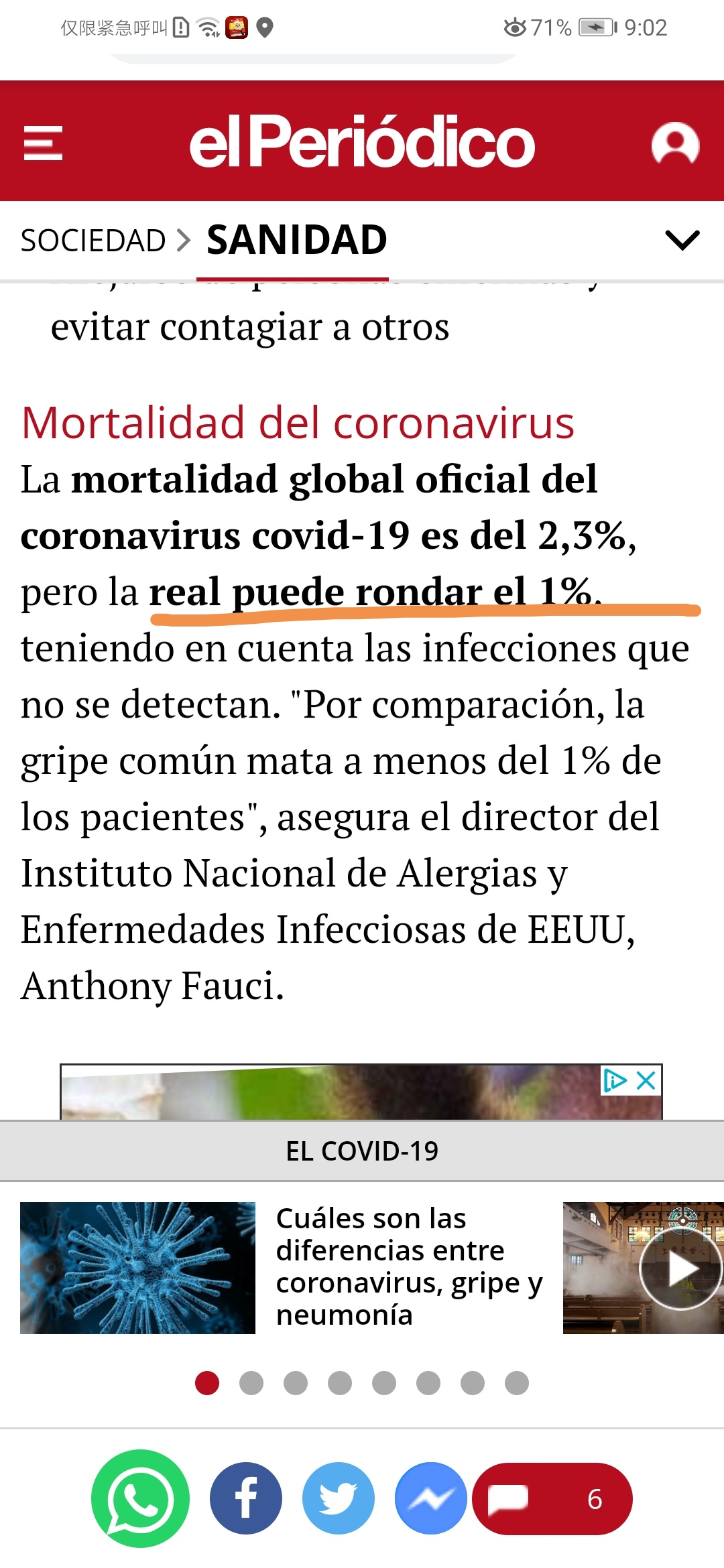The image size is (724, 1568).
Task: Share article via Messenger
Action: coord(430,1499)
